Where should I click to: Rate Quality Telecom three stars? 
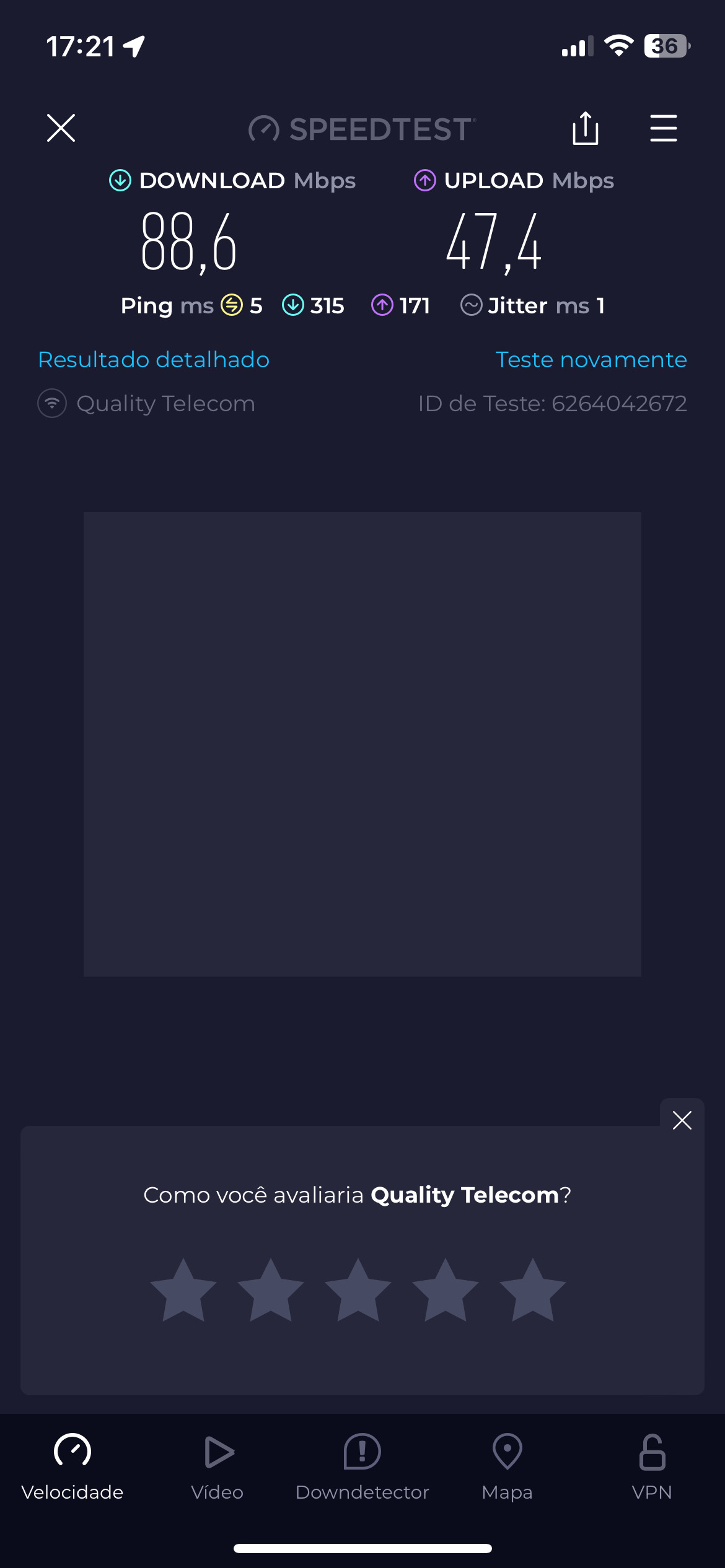pos(358,1290)
